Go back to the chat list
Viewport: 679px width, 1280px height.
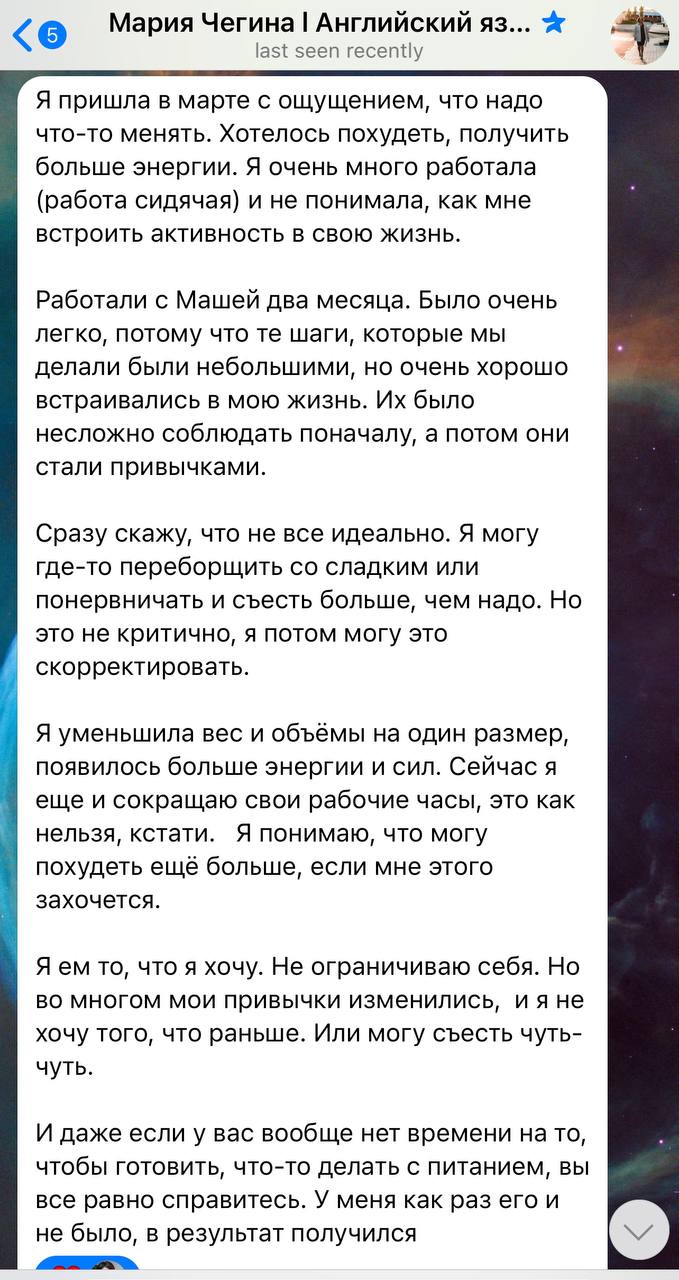tap(36, 35)
